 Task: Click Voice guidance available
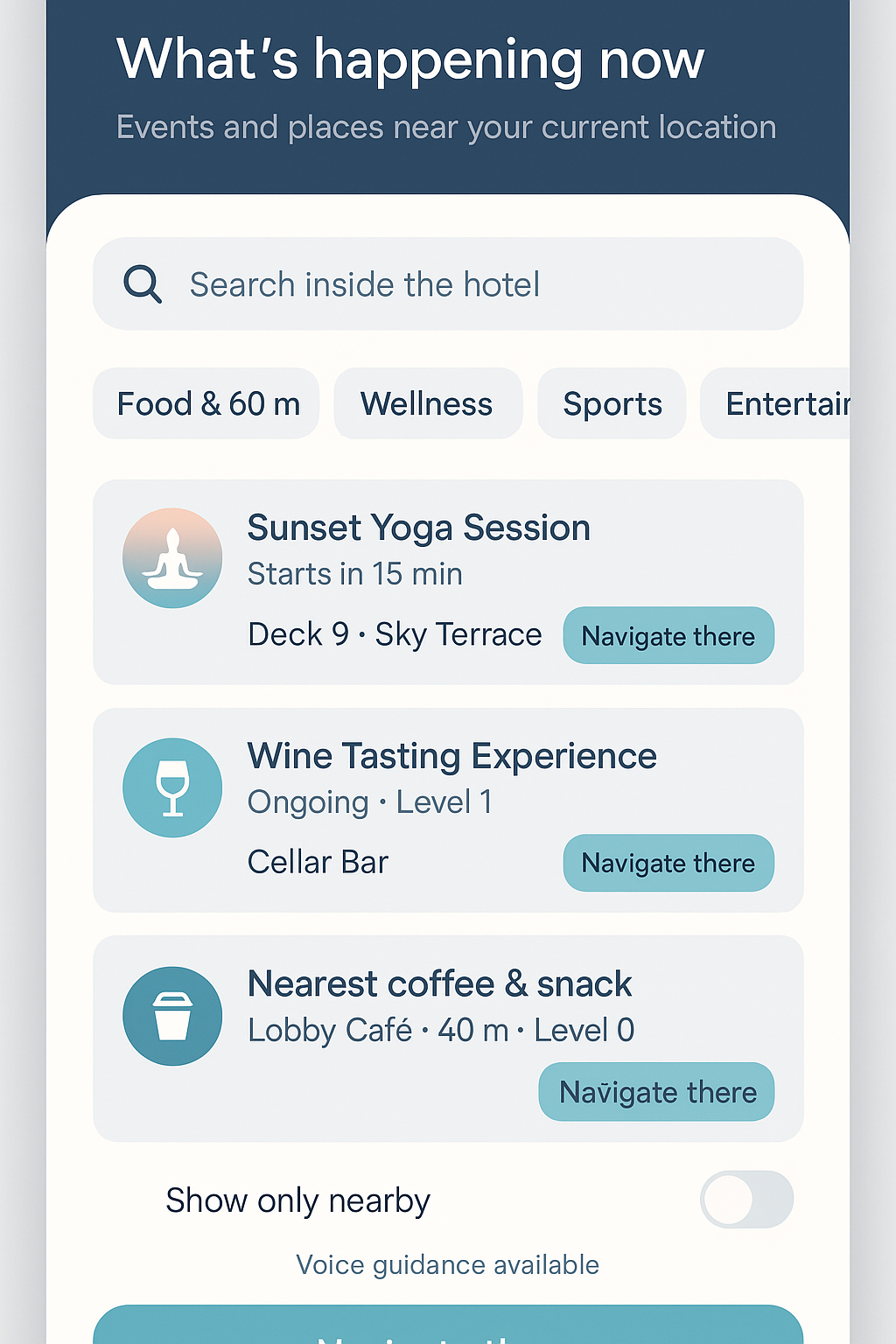click(447, 1264)
